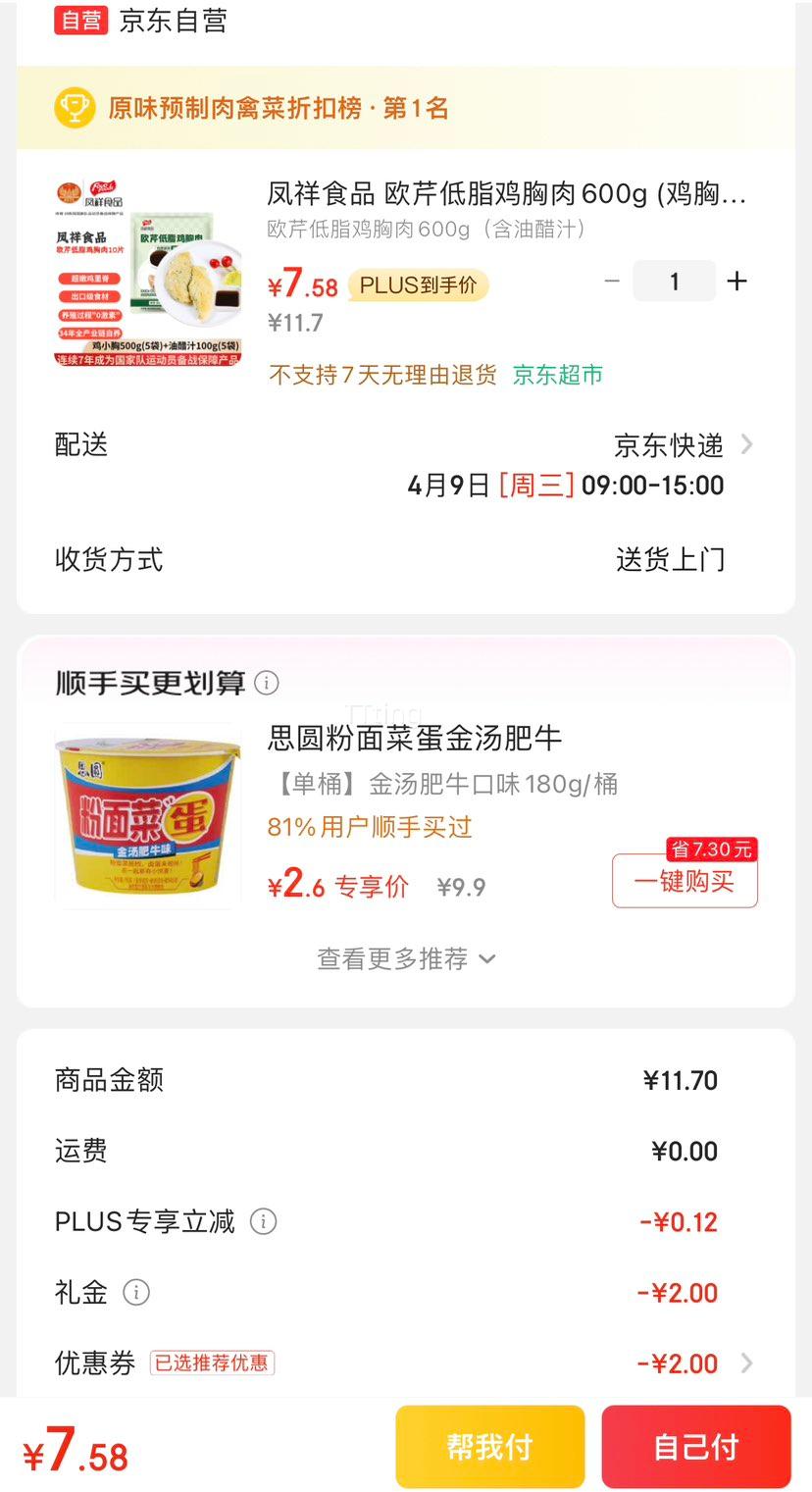The height and width of the screenshot is (1492, 812).
Task: Expand 查看更多推荐 to see more recommendations
Action: coord(406,958)
